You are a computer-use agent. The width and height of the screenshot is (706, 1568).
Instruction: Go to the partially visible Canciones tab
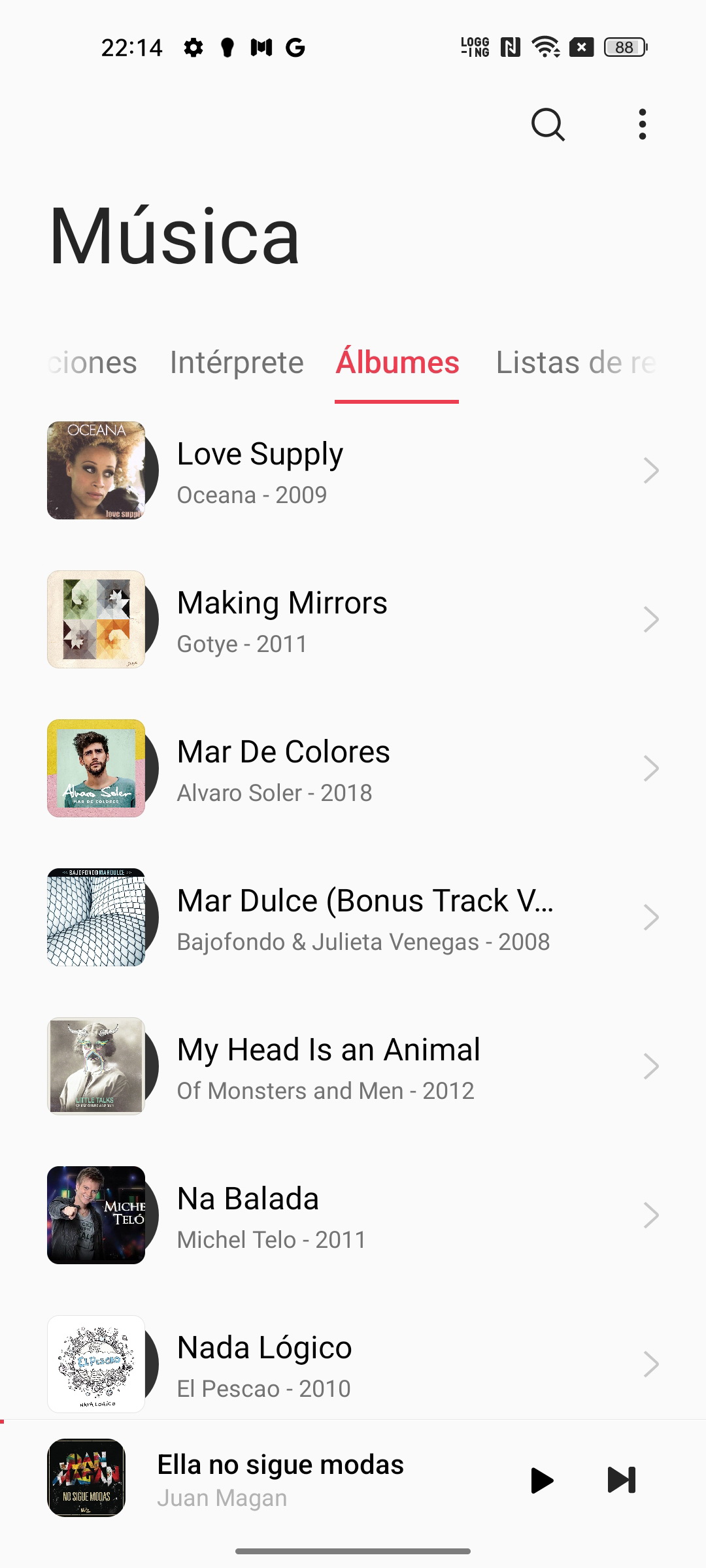click(x=92, y=363)
